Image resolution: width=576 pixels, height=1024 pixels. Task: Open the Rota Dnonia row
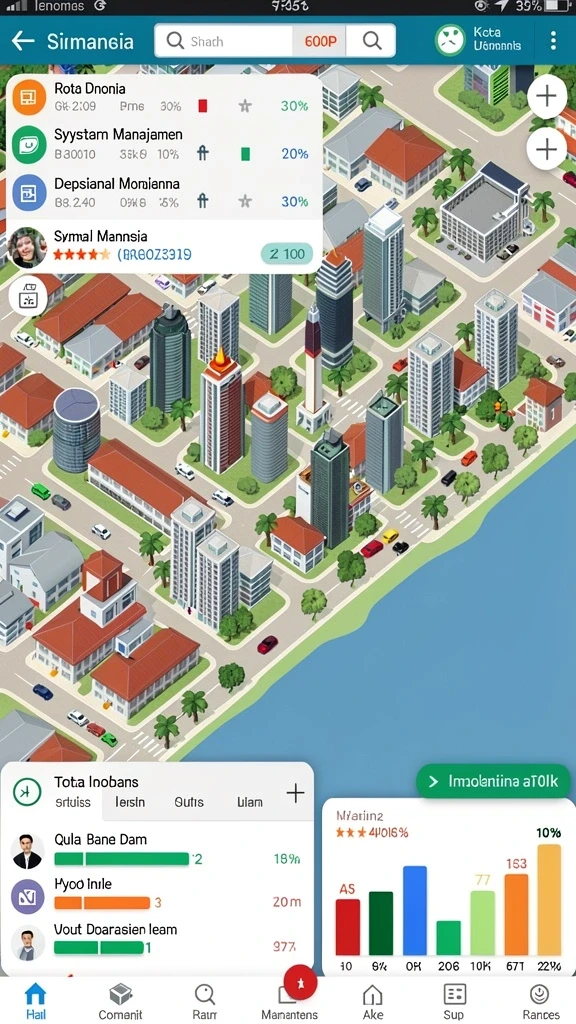[x=164, y=97]
